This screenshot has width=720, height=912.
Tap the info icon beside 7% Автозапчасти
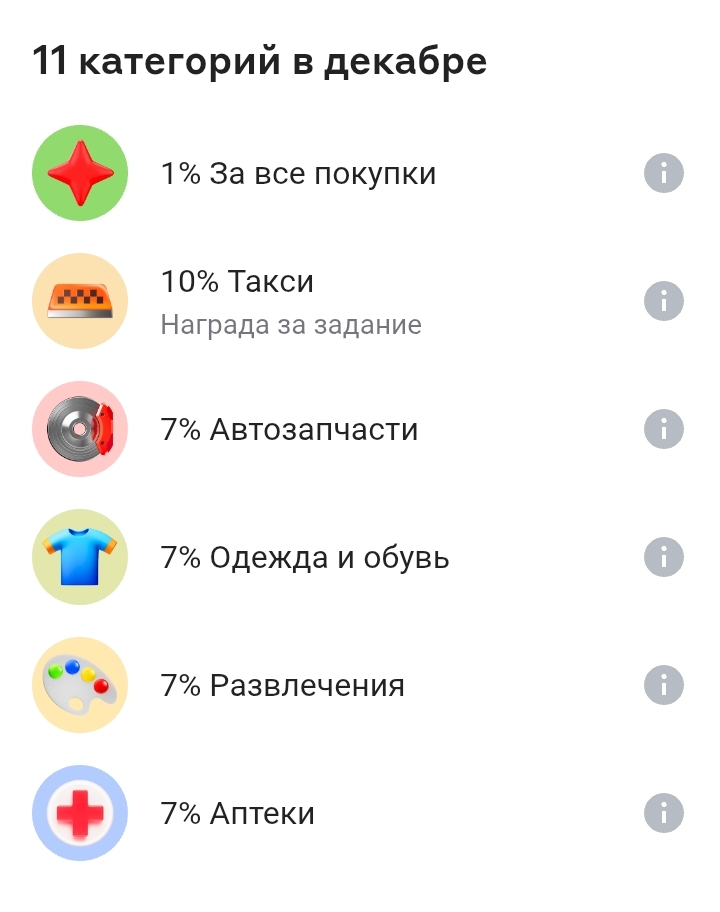[663, 429]
